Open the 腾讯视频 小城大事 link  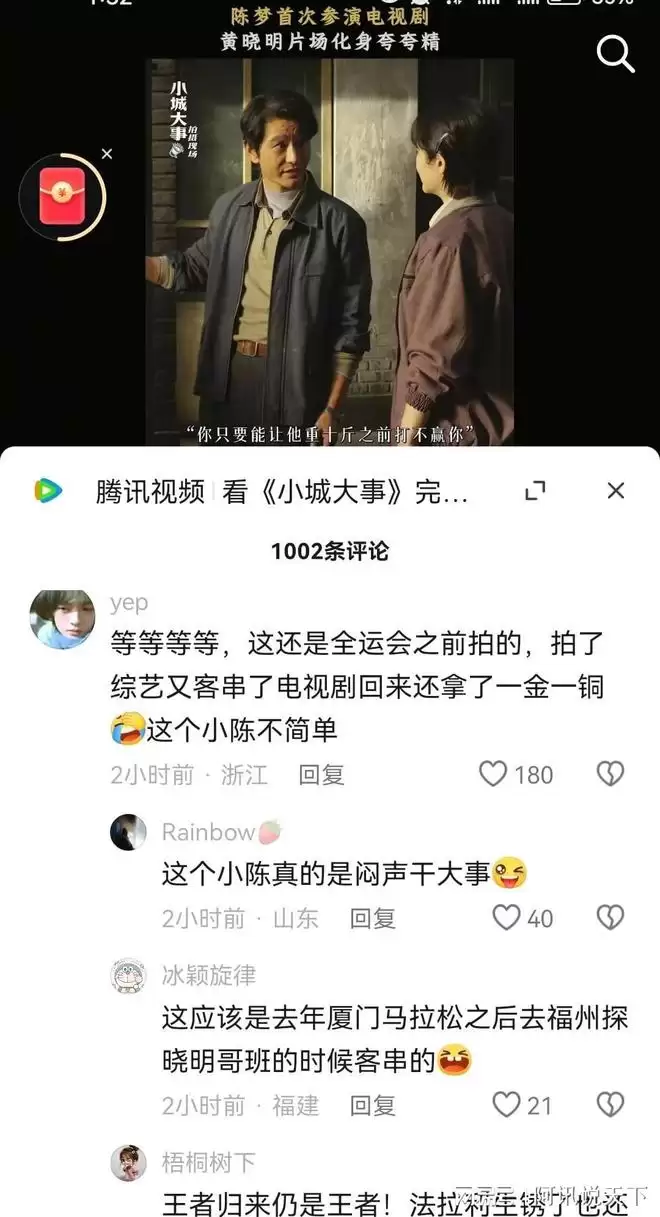280,491
